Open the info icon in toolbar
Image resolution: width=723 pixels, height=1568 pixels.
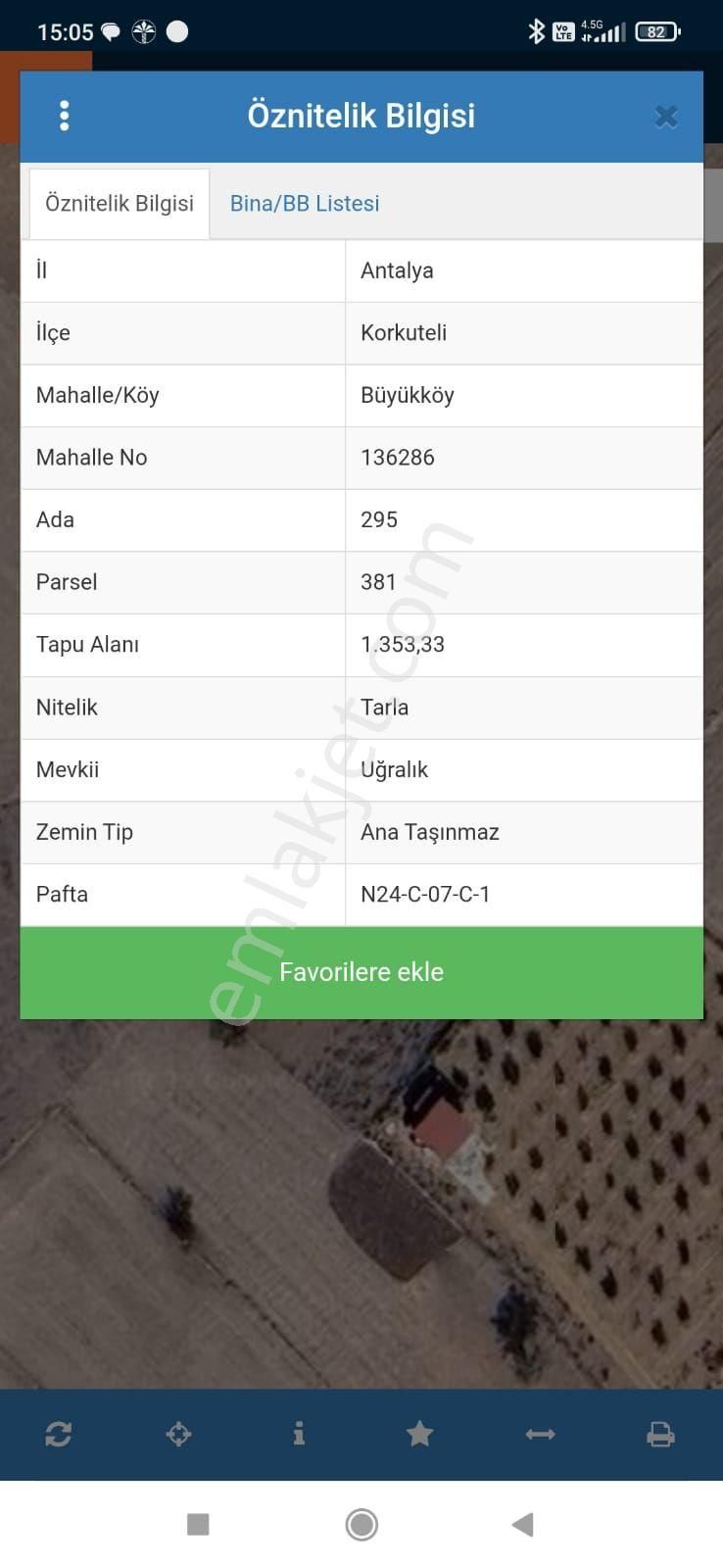[299, 1435]
